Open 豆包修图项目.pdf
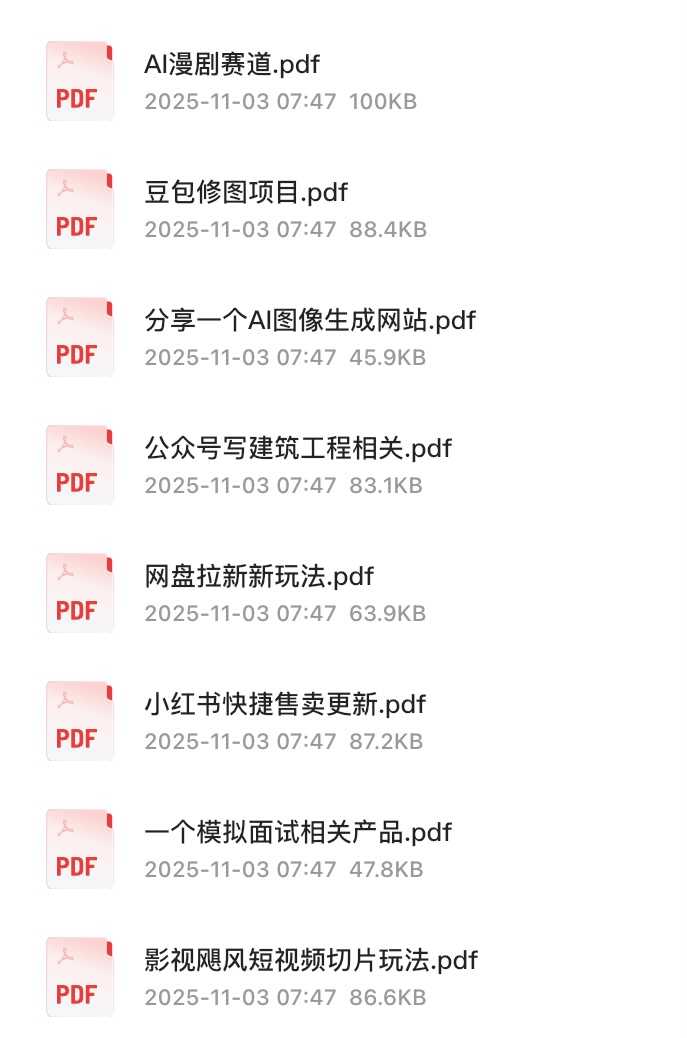Viewport: 687px width, 1038px height. pos(246,193)
